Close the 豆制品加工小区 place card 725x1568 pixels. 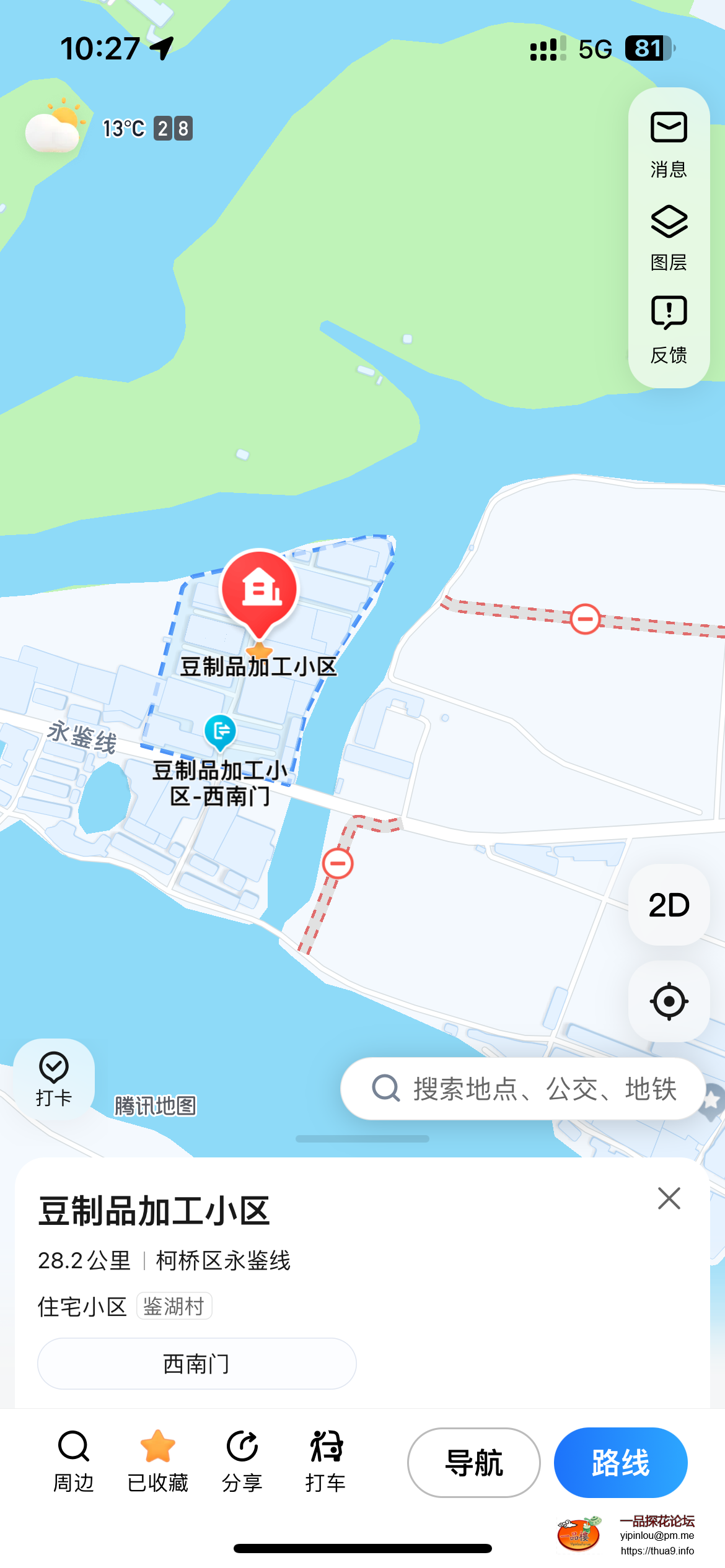[x=669, y=1198]
